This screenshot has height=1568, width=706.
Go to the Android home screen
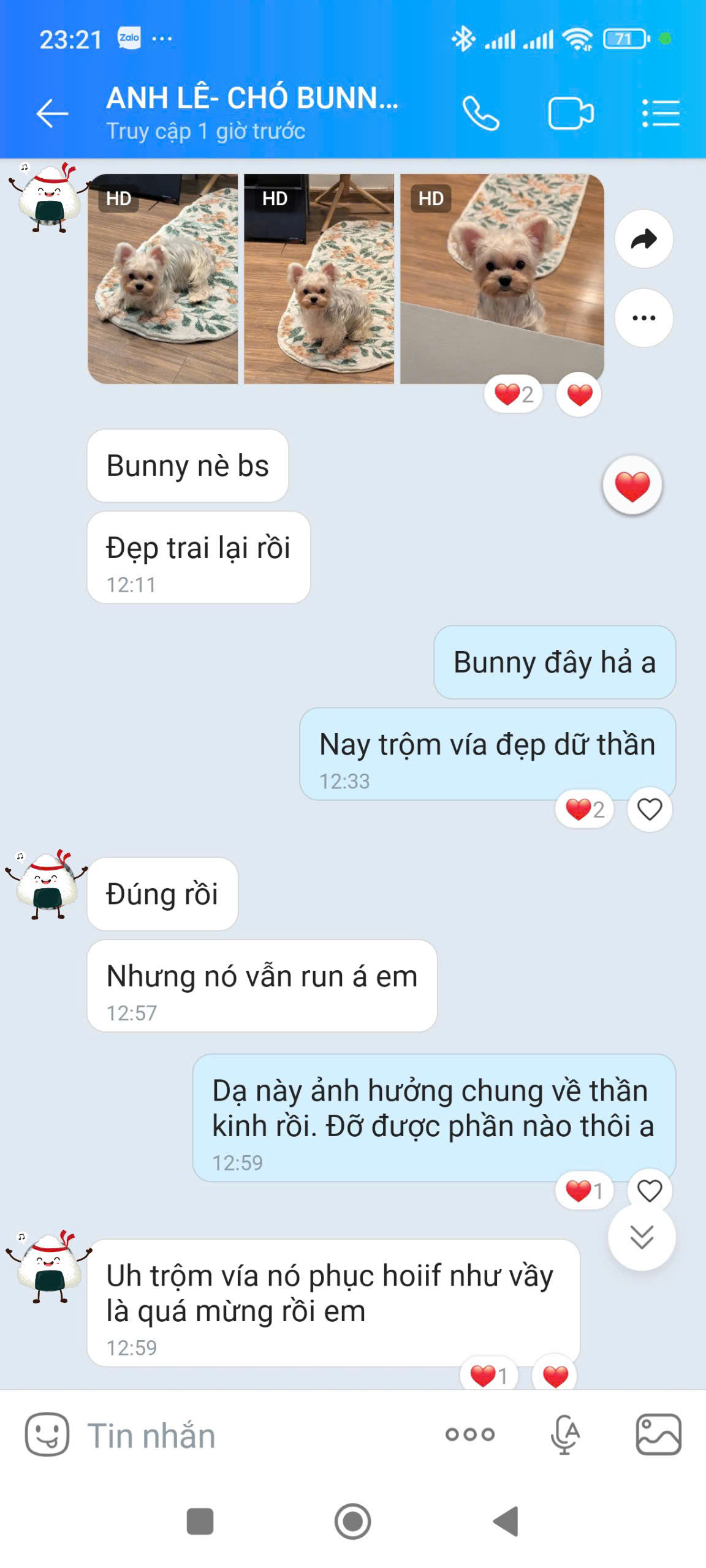click(352, 1521)
